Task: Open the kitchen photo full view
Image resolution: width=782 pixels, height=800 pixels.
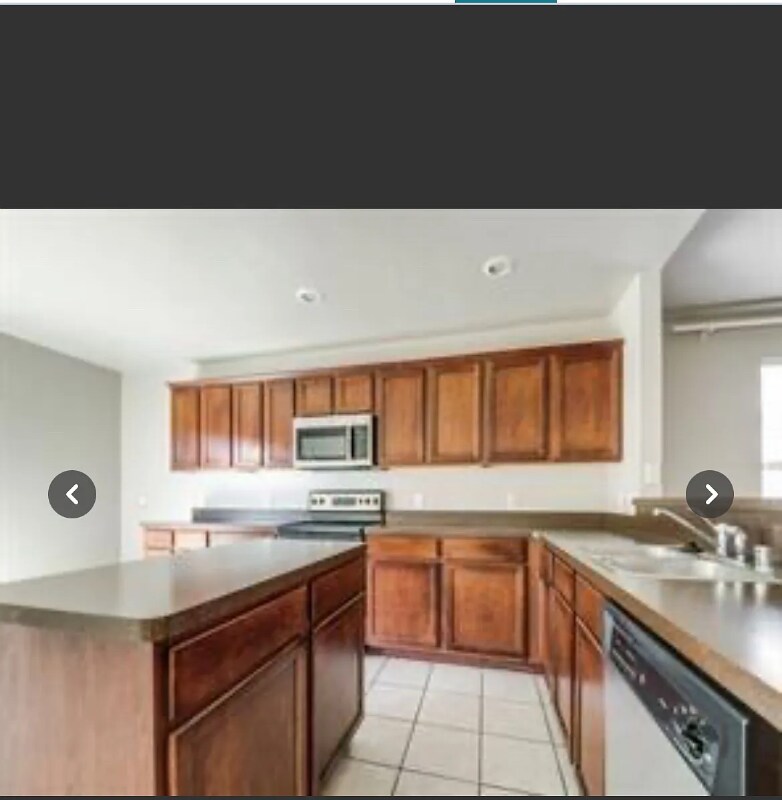Action: [390, 560]
